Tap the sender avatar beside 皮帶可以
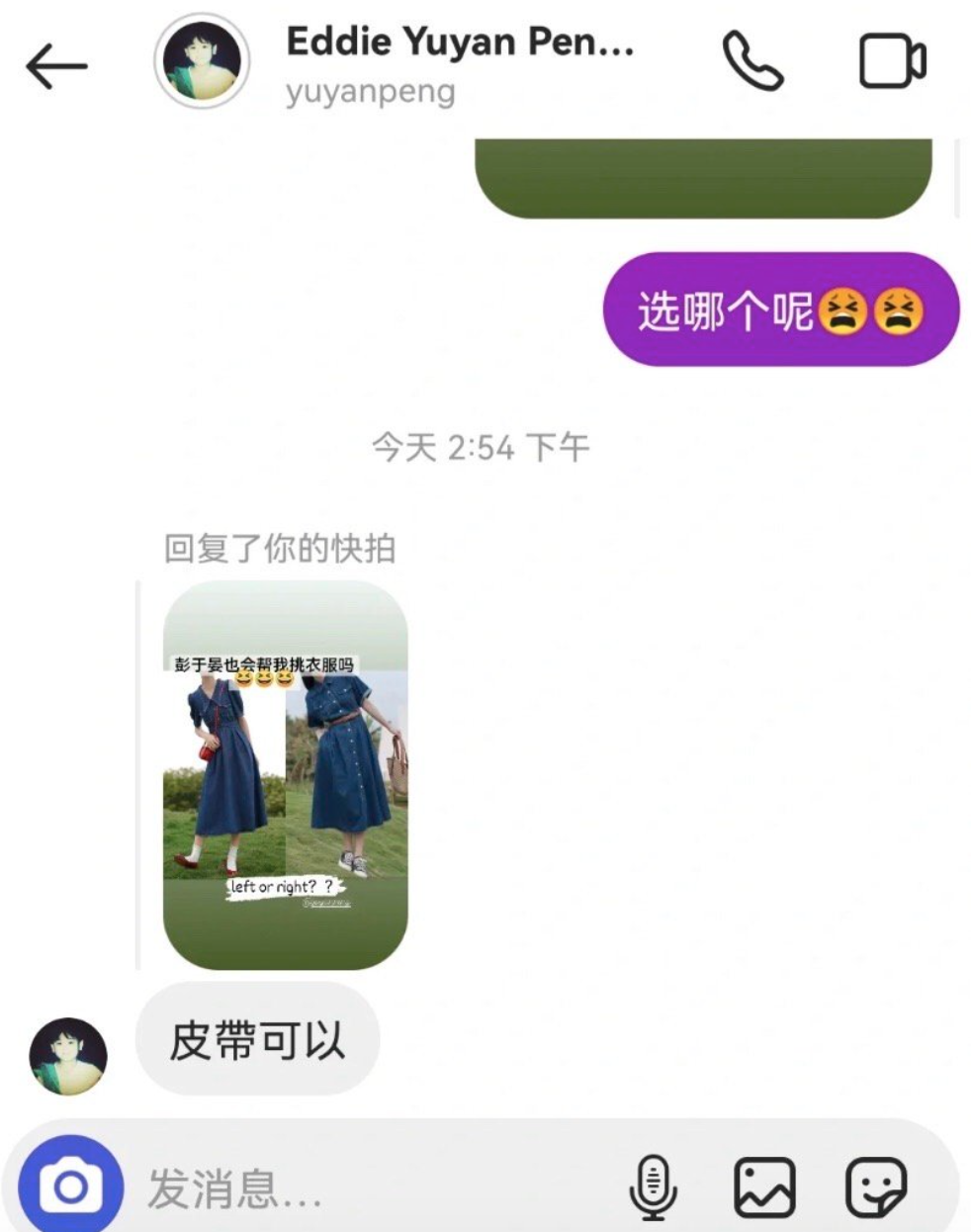 pyautogui.click(x=67, y=1056)
